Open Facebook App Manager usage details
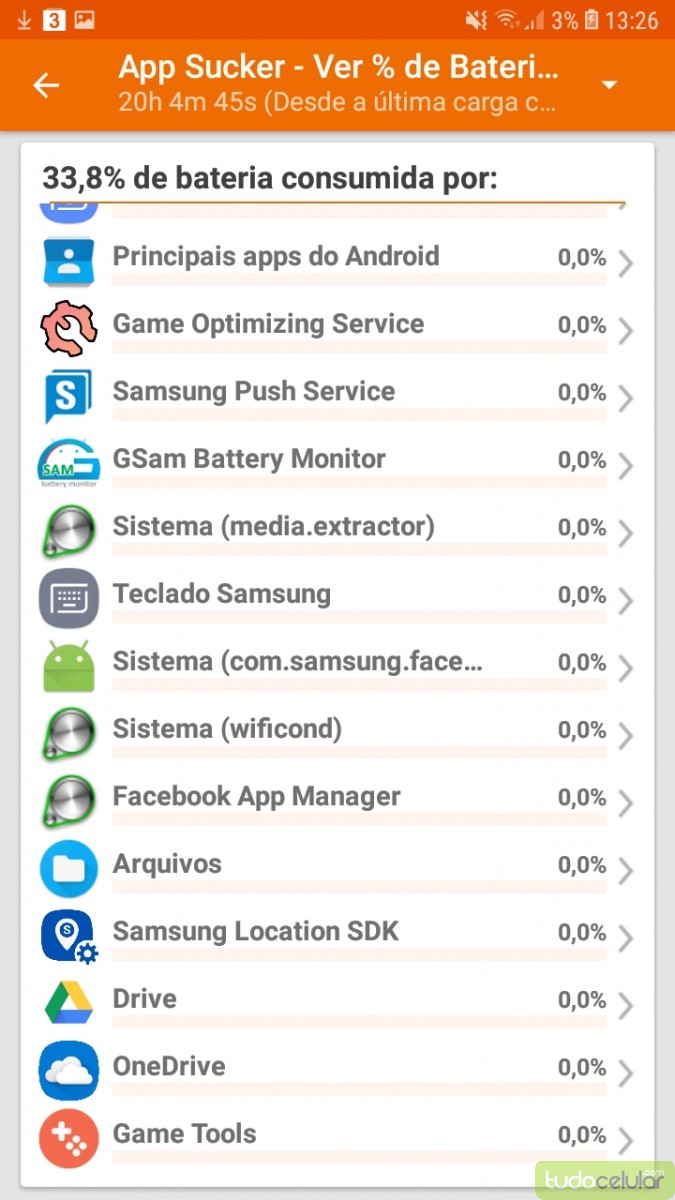 pyautogui.click(x=337, y=799)
